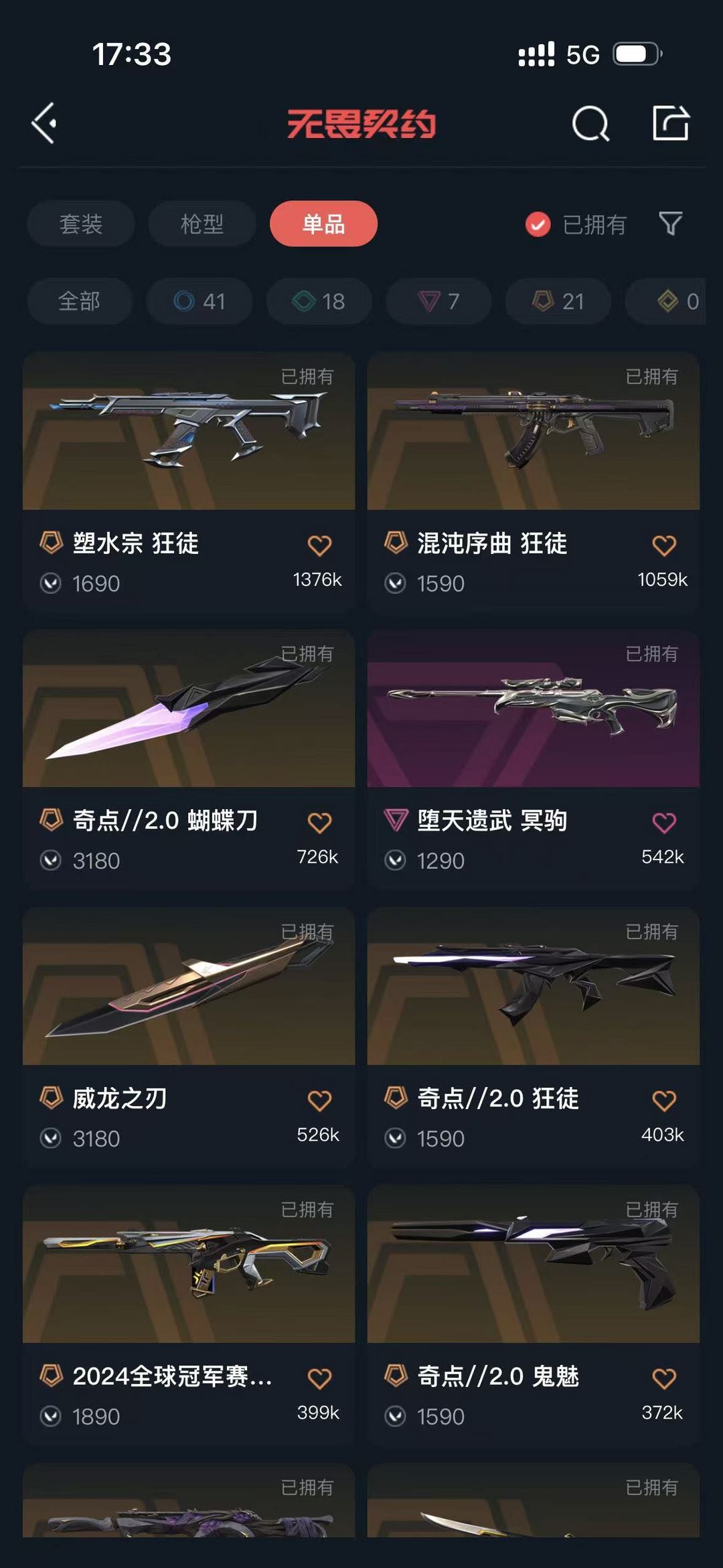Open the 奇点//2.0 蝴蝶刀 card
This screenshot has width=723, height=1568.
[189, 759]
